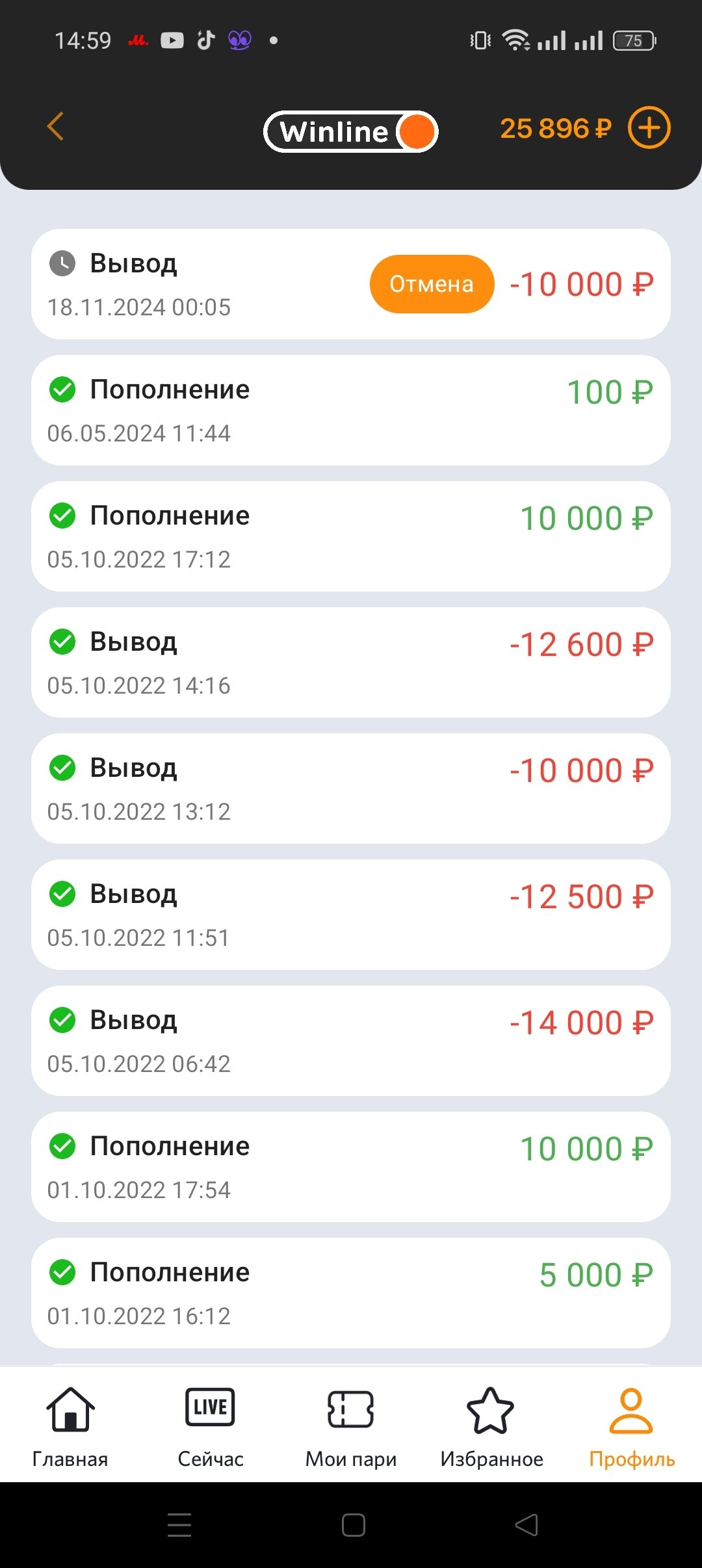Tap the system back button
The image size is (702, 1568).
(x=526, y=1525)
